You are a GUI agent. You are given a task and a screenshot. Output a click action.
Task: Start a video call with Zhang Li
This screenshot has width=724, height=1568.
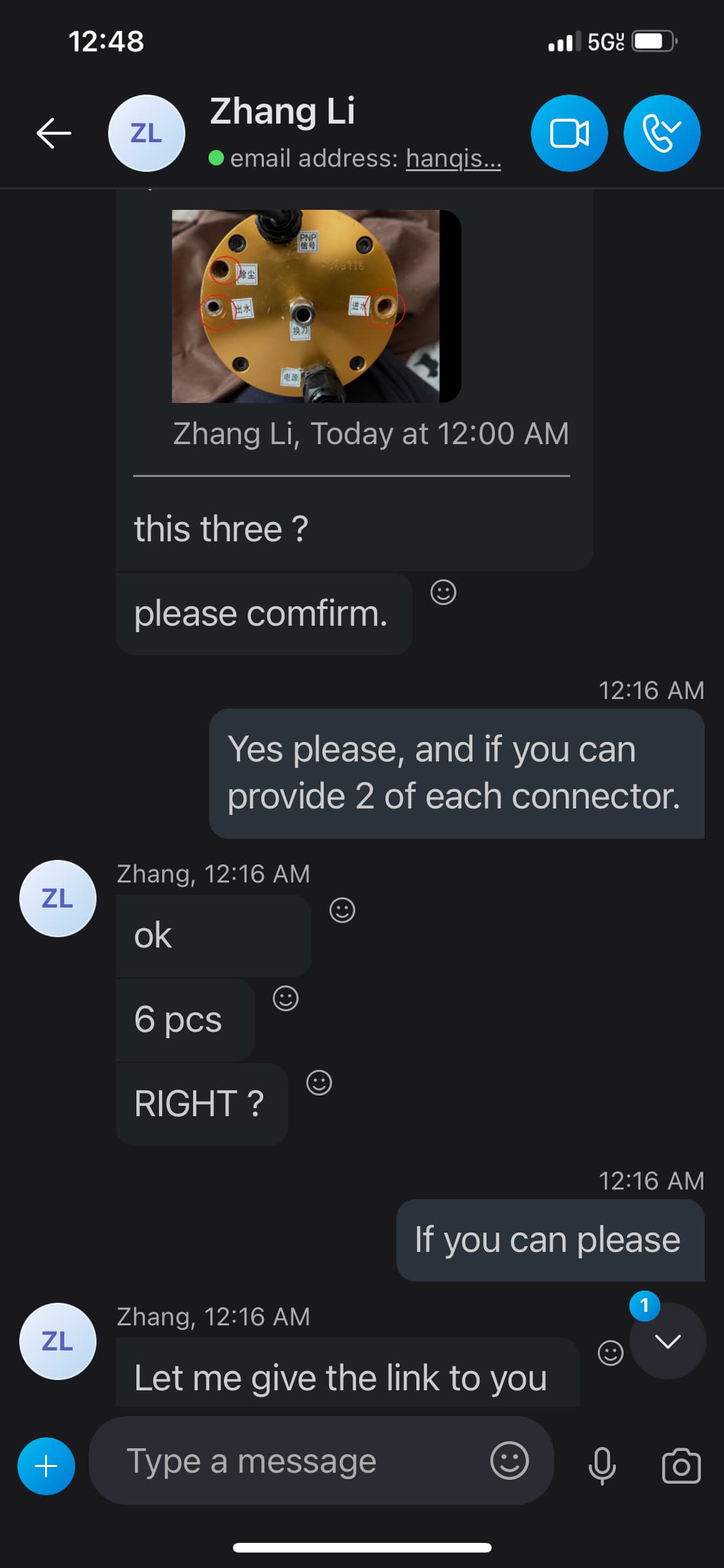tap(569, 133)
